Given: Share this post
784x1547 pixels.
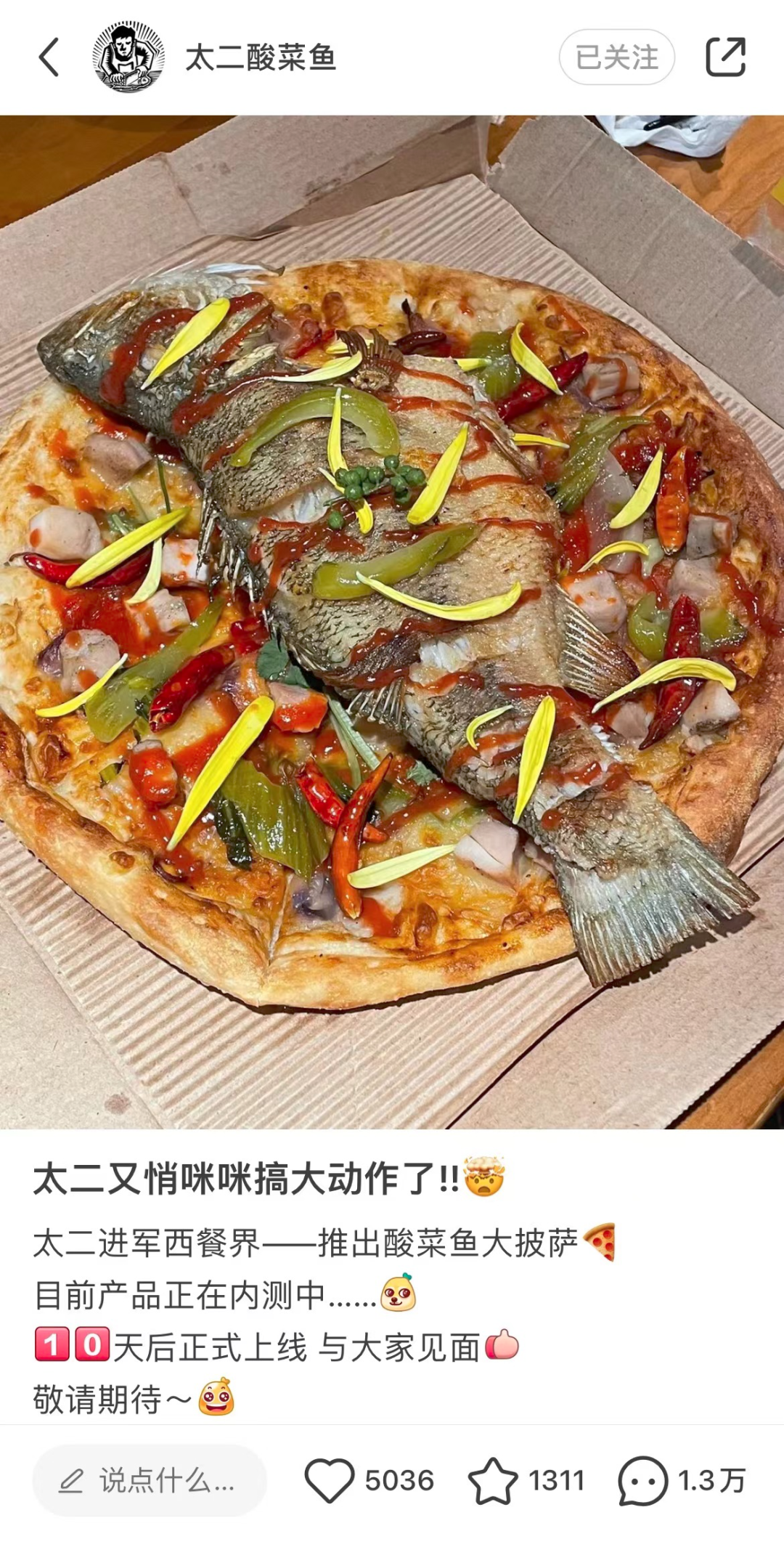Looking at the screenshot, I should tap(725, 57).
